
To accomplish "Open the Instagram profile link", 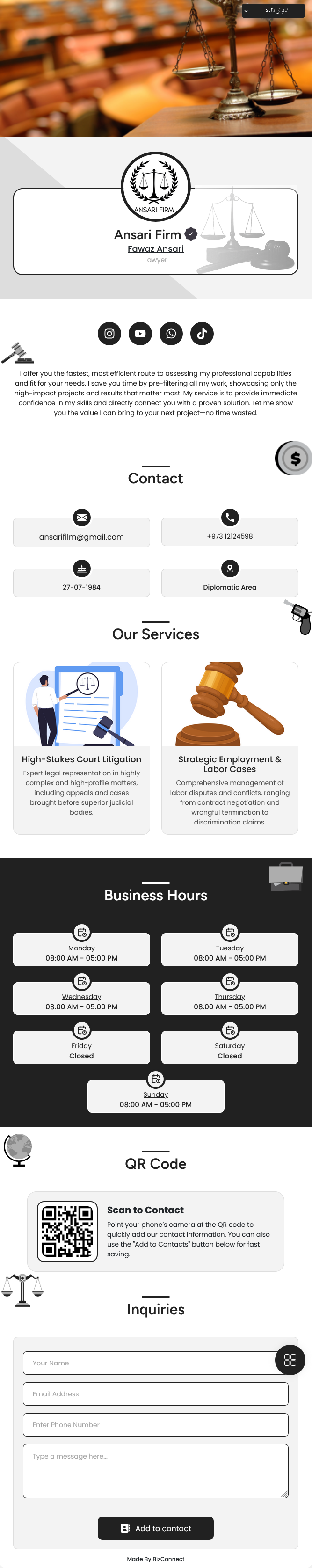I will pos(109,334).
